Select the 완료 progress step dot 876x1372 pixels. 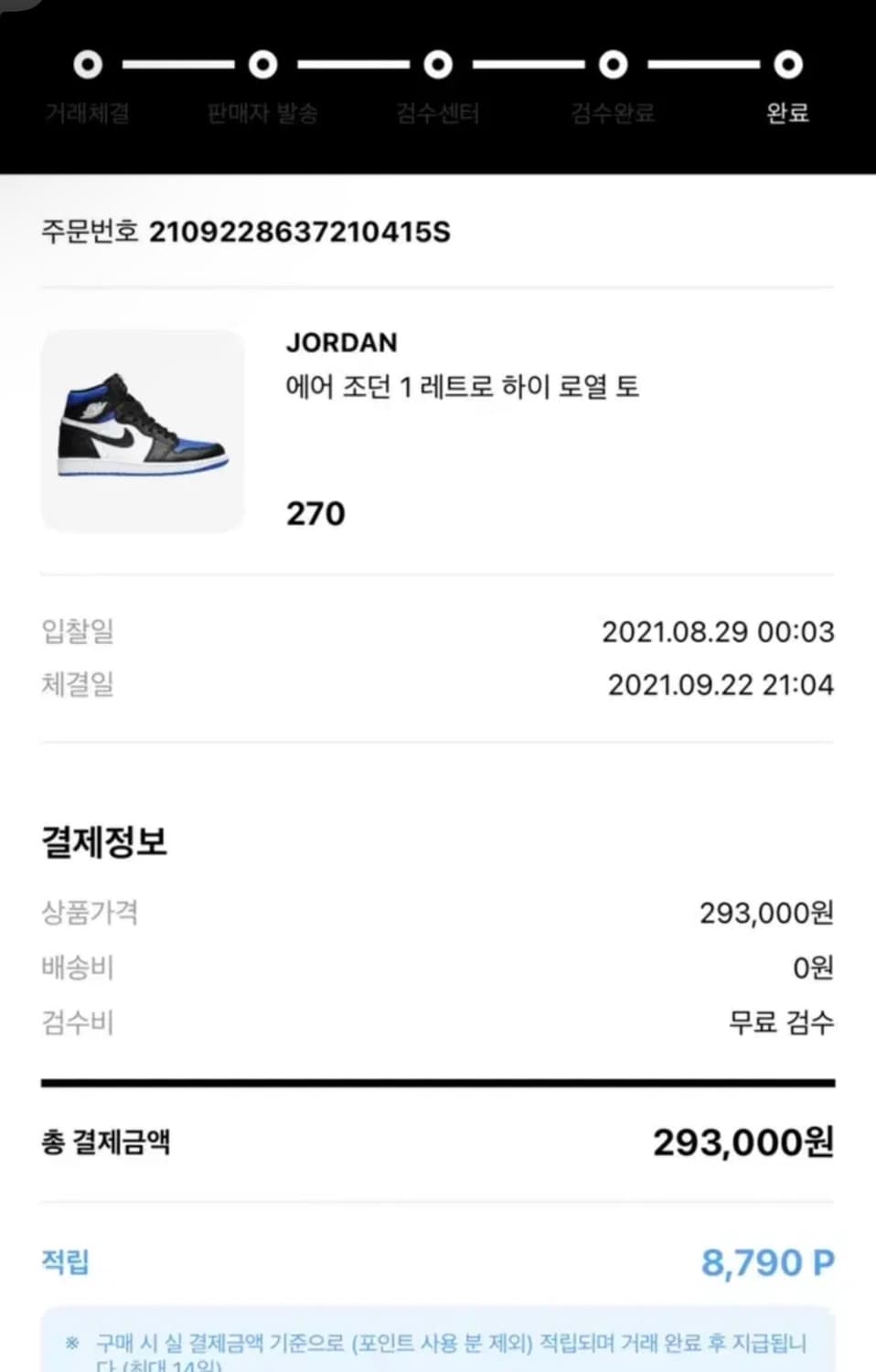[x=785, y=64]
